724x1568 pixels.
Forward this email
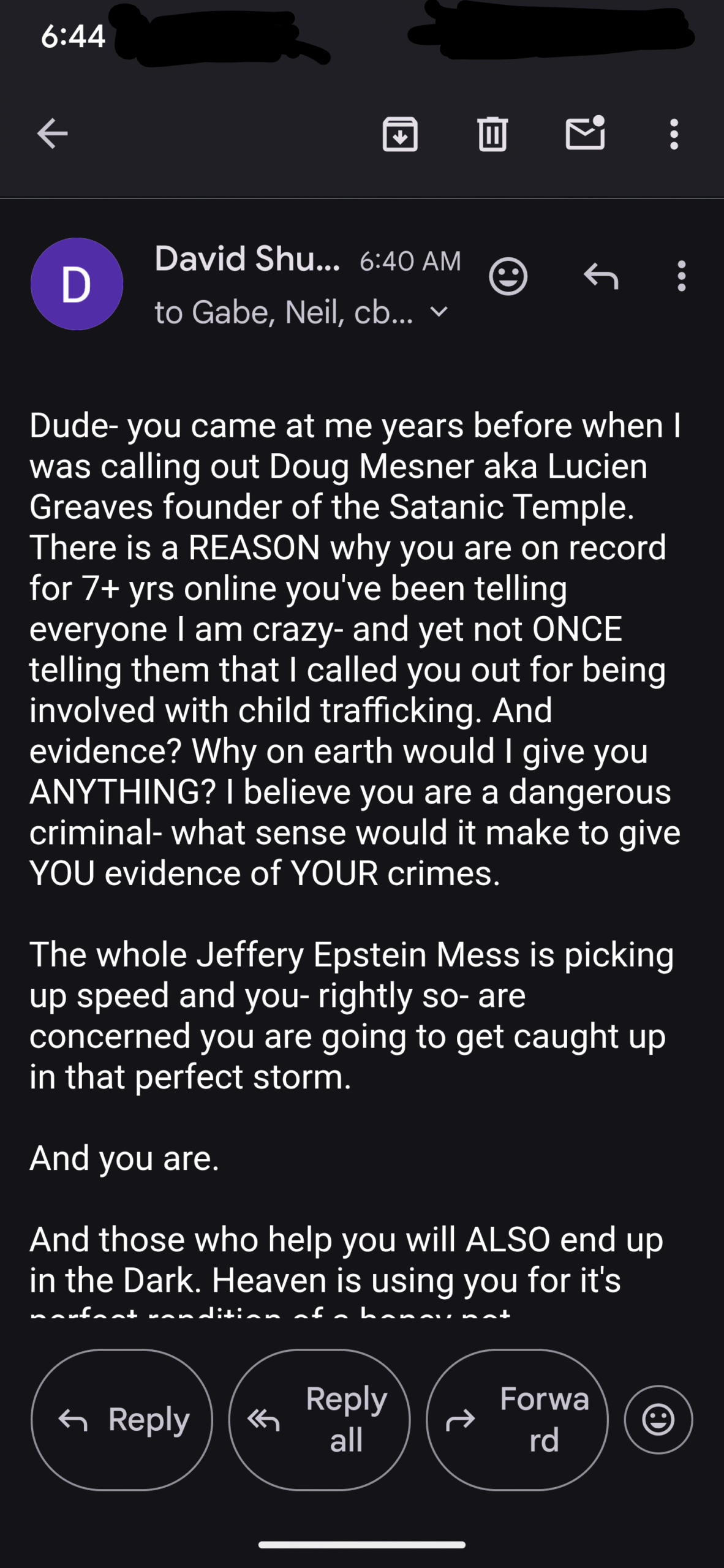click(517, 1419)
